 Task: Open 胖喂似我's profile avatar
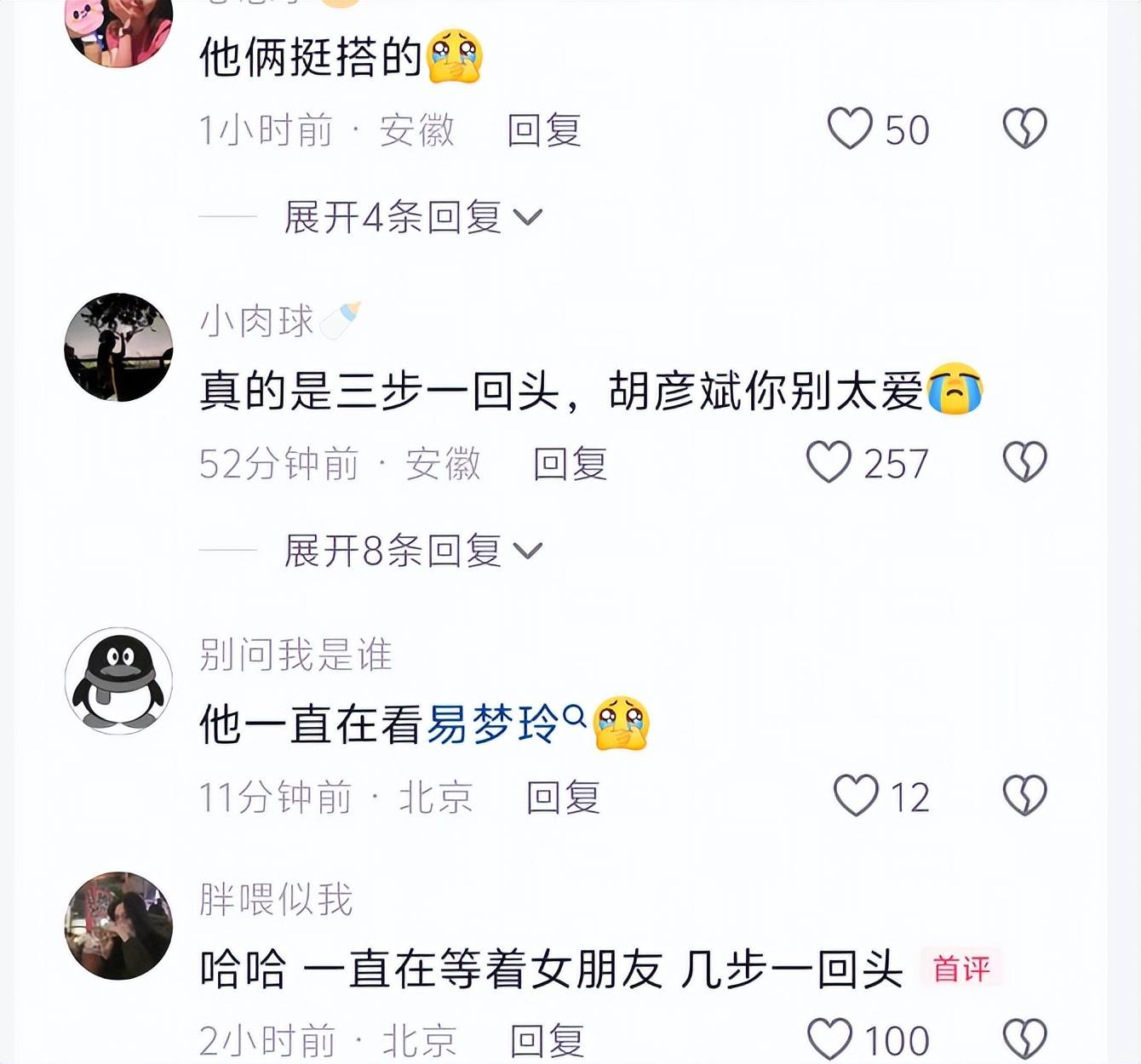[x=118, y=926]
